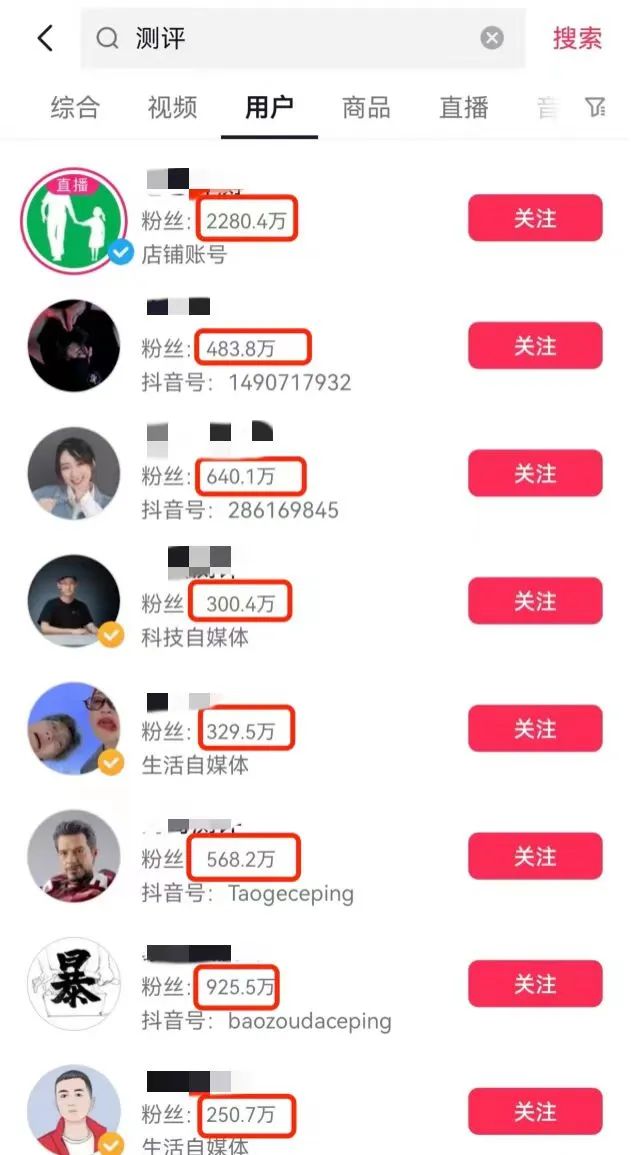Follow the user Taogeceping
The height and width of the screenshot is (1155, 631).
tap(535, 857)
